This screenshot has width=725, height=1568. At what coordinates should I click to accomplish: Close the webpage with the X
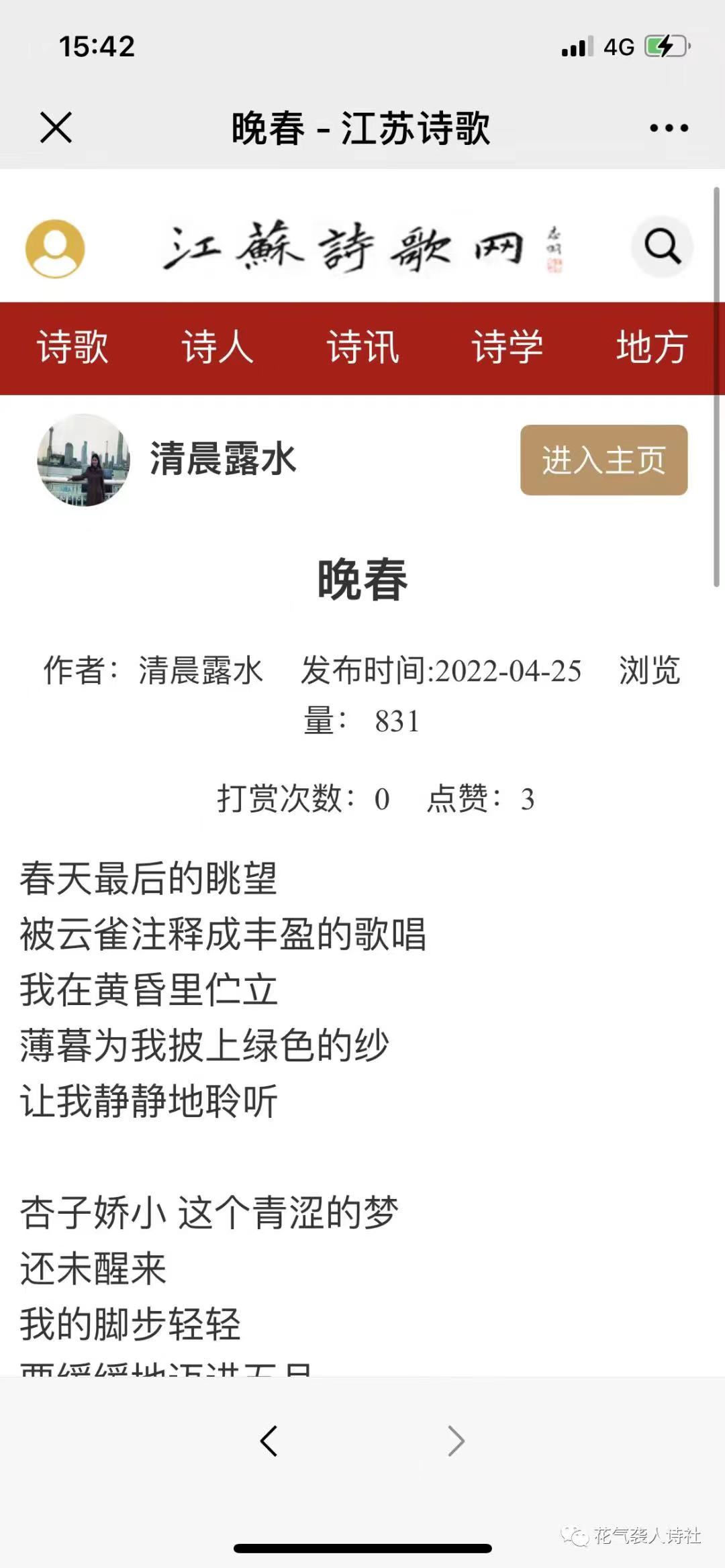coord(56,127)
